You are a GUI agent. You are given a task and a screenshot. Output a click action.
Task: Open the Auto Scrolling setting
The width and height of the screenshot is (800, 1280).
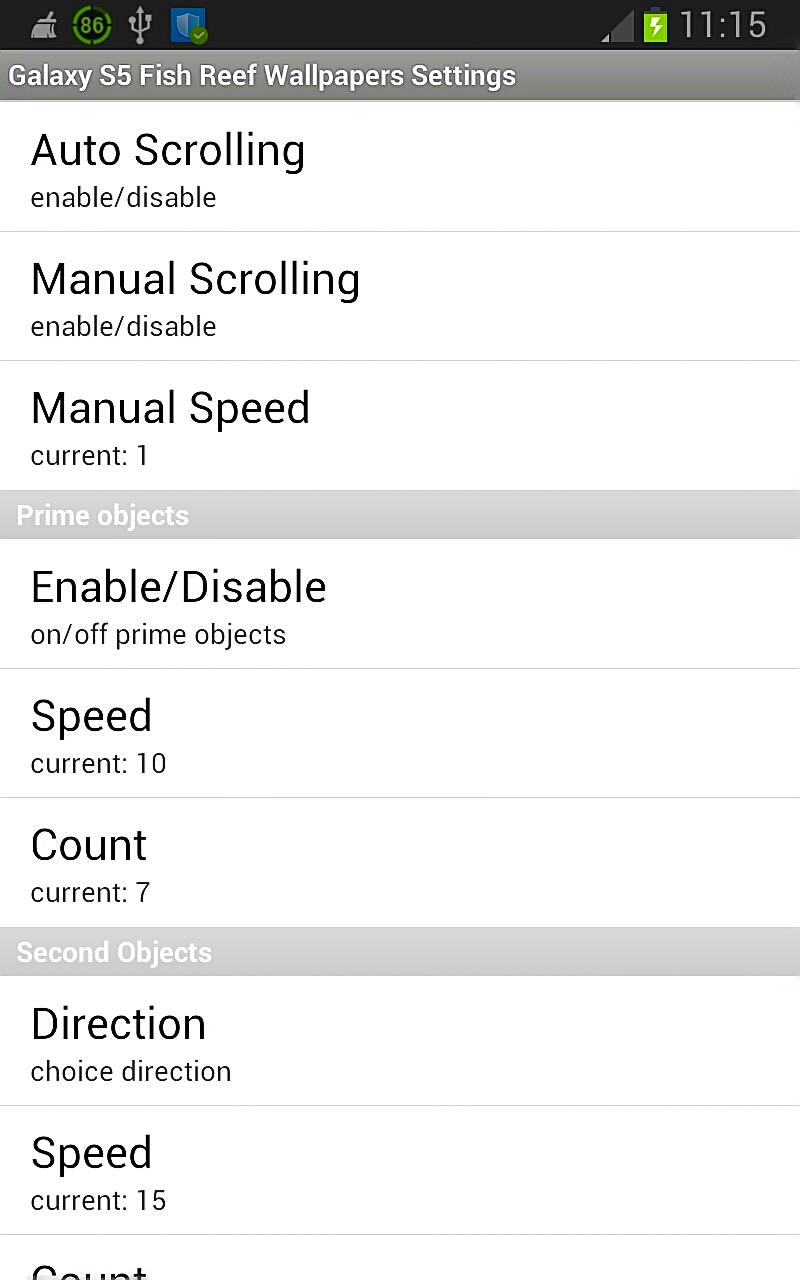400,167
